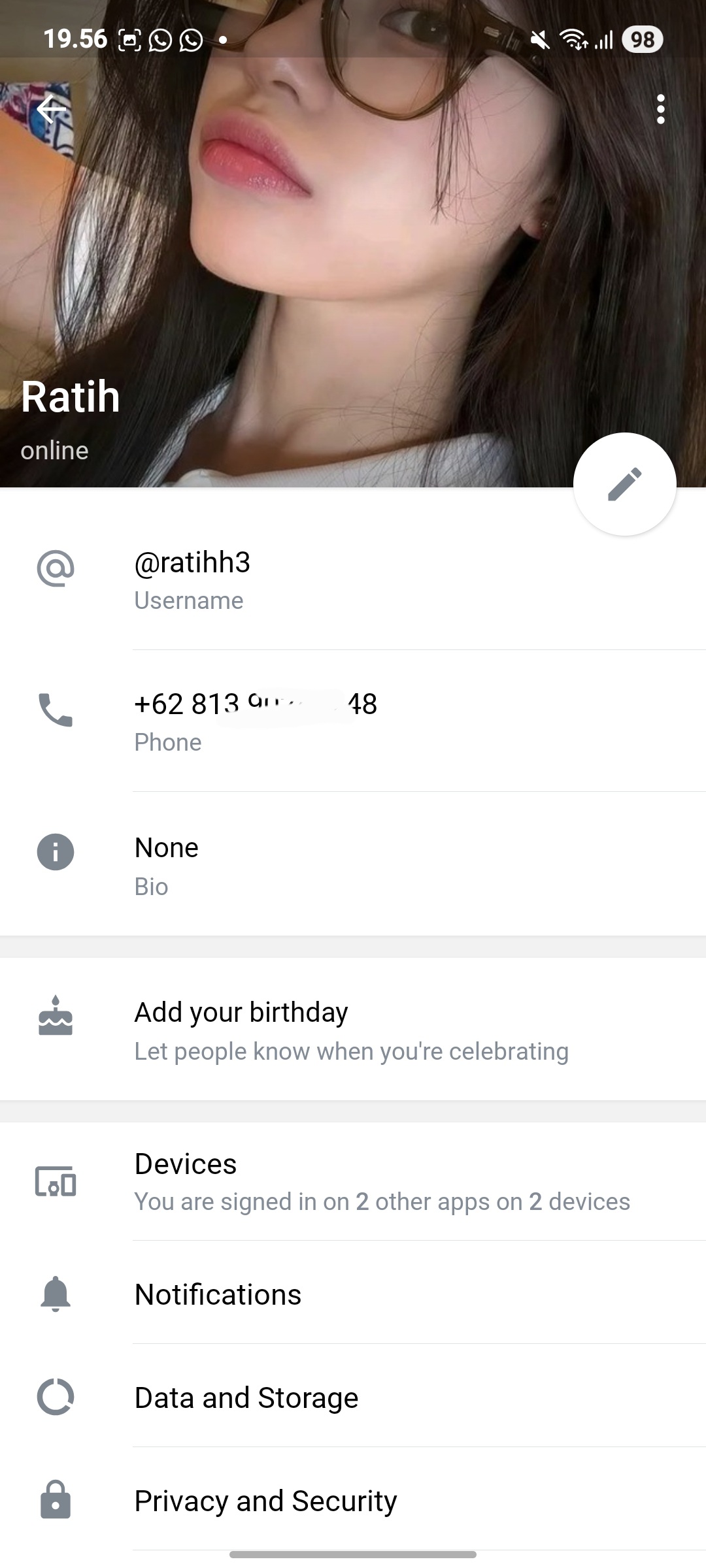Screen dimensions: 706x1568
Task: Go back using the arrow icon
Action: pyautogui.click(x=52, y=109)
